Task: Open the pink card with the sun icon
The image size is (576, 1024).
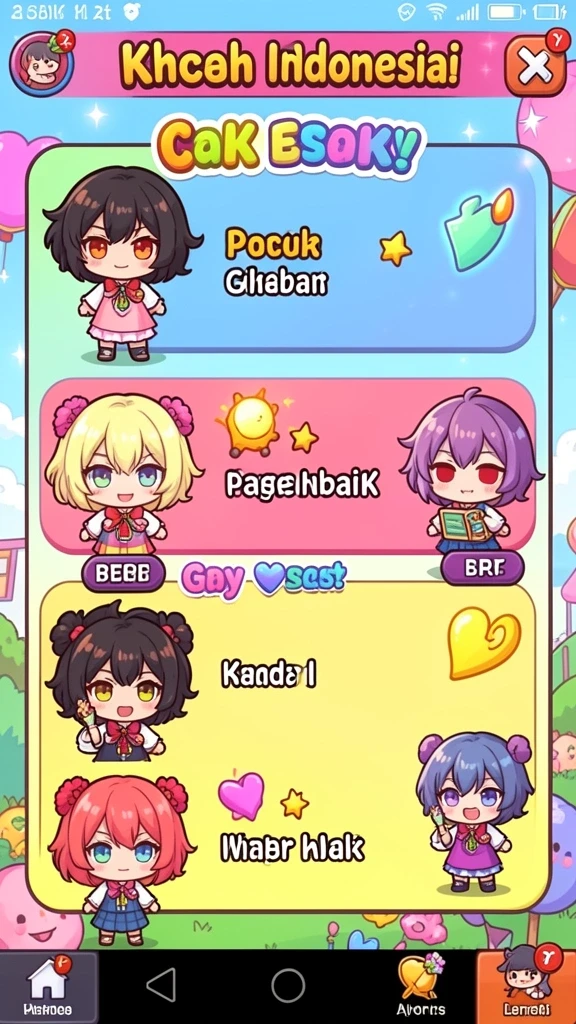Action: click(287, 466)
